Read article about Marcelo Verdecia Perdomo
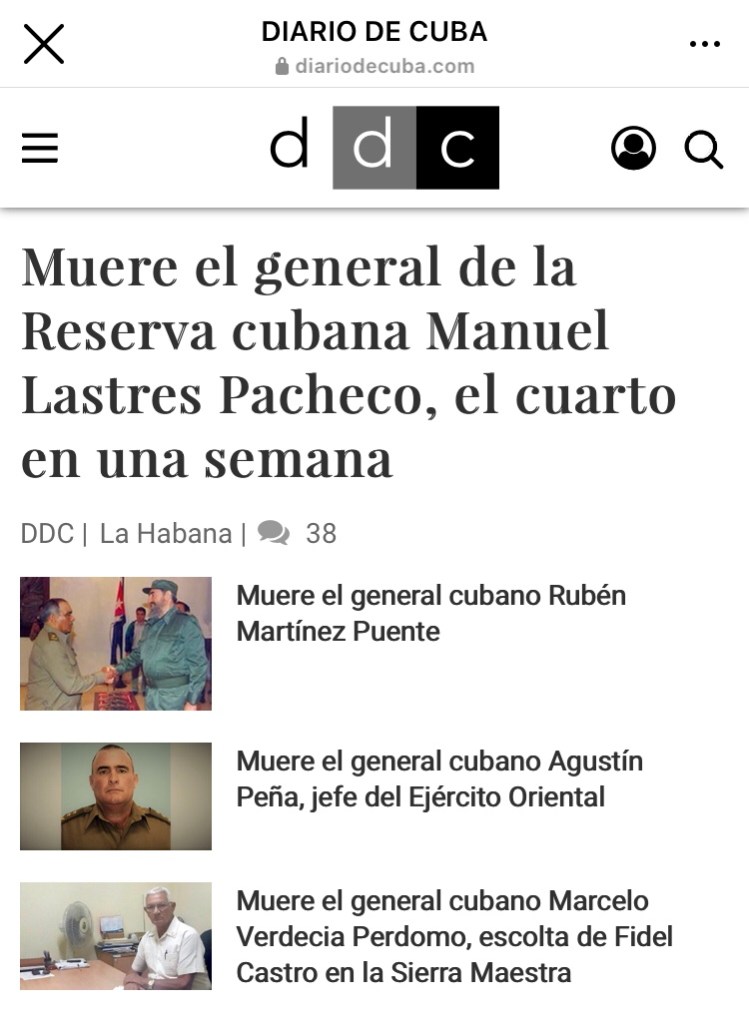Screen dimensions: 749x1024 [454, 936]
